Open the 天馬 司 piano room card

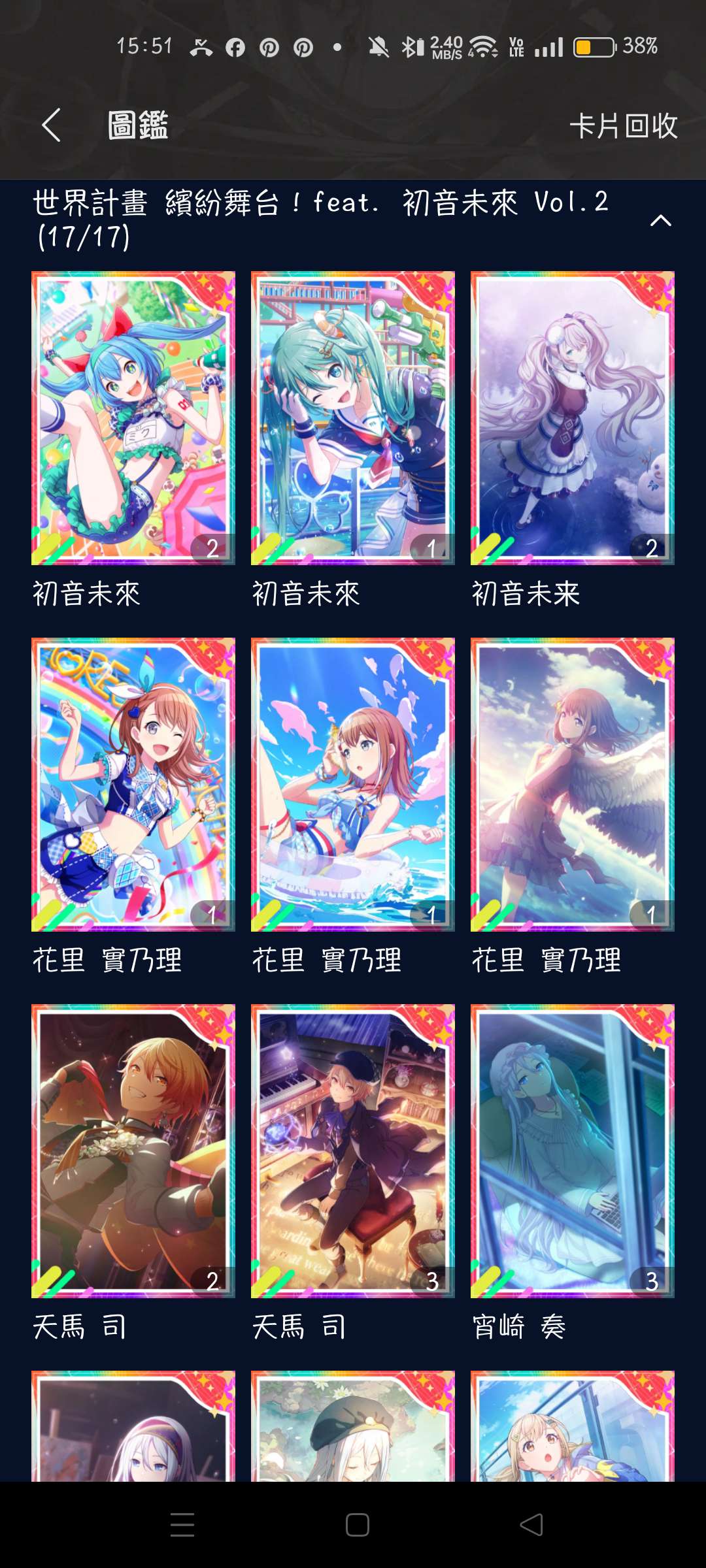coord(353,1151)
